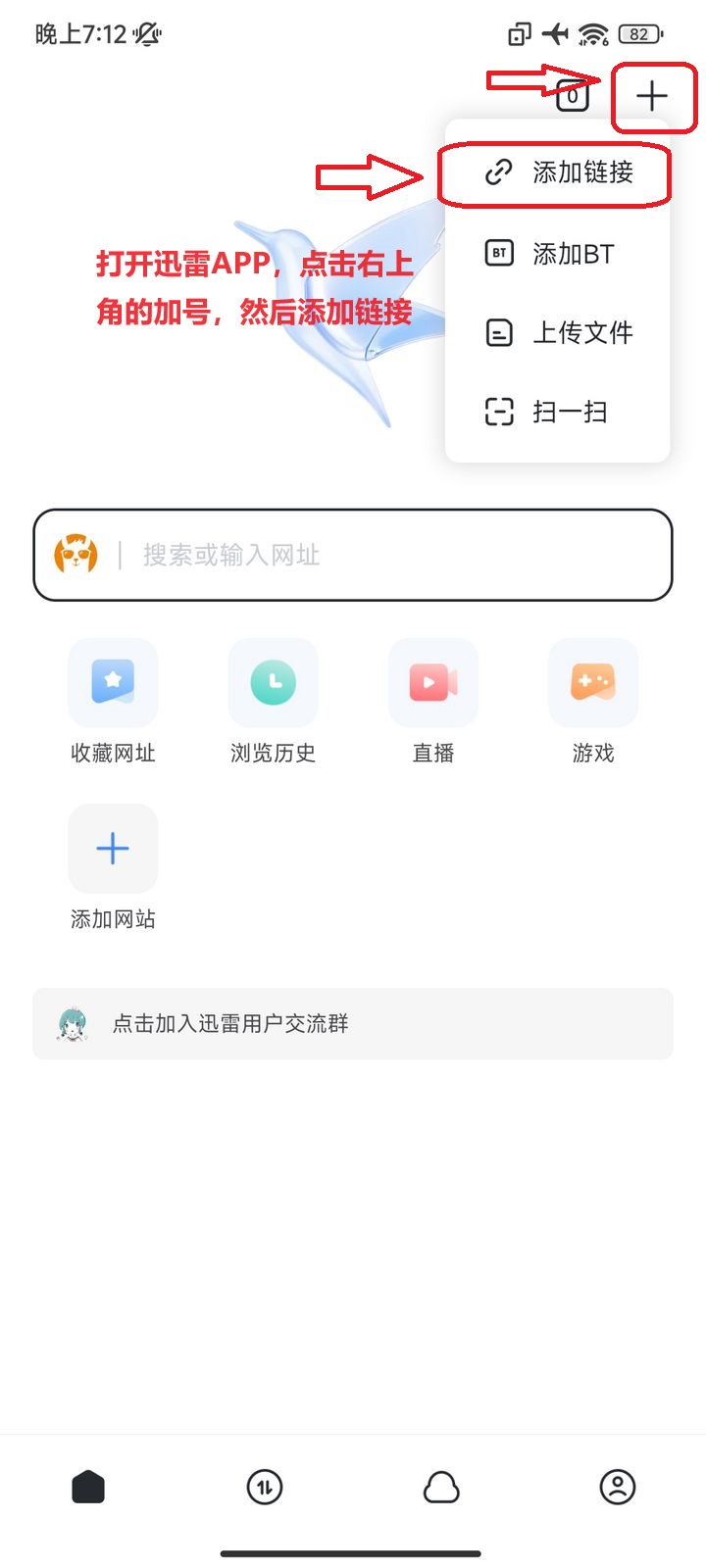This screenshot has height=1568, width=706.
Task: Tap 添加网站 to add a site
Action: (x=113, y=866)
